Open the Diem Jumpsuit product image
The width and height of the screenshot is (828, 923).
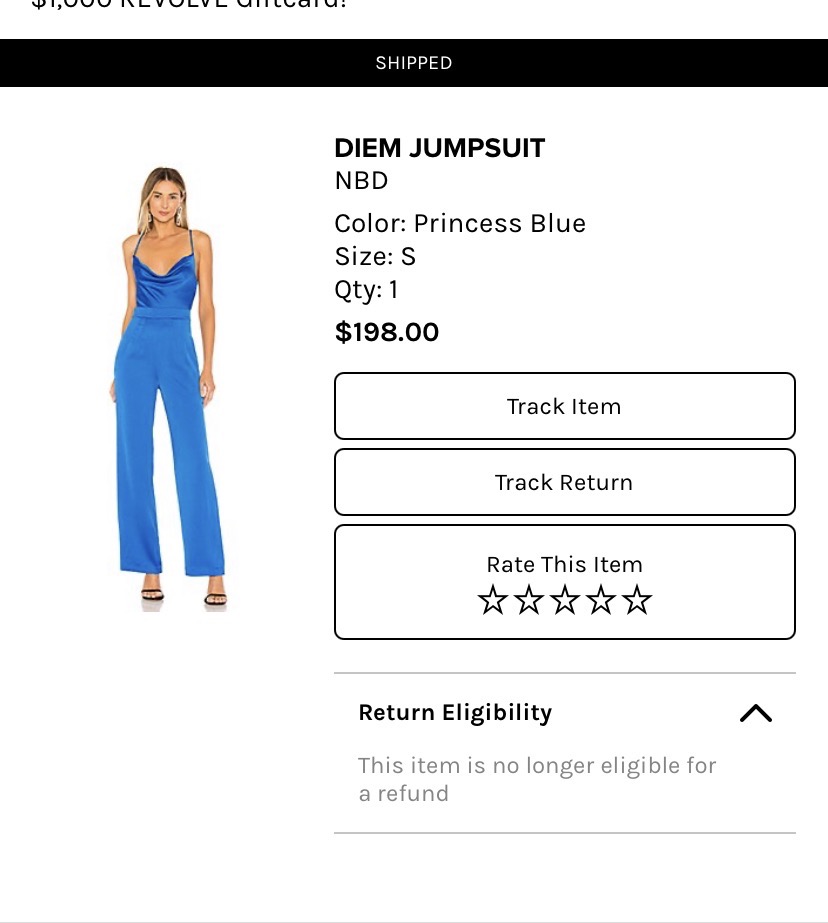tap(168, 388)
